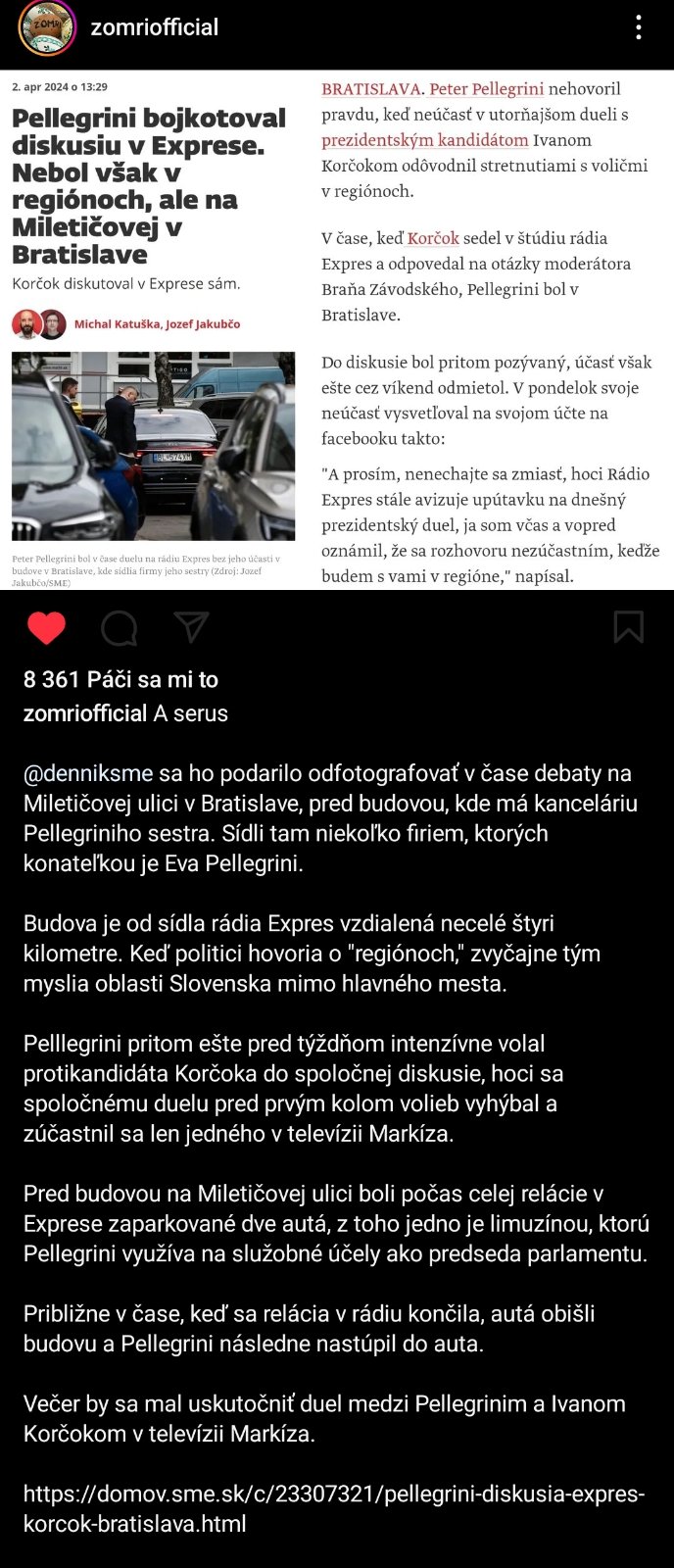Open the zomriofficial profile picture

[x=47, y=27]
